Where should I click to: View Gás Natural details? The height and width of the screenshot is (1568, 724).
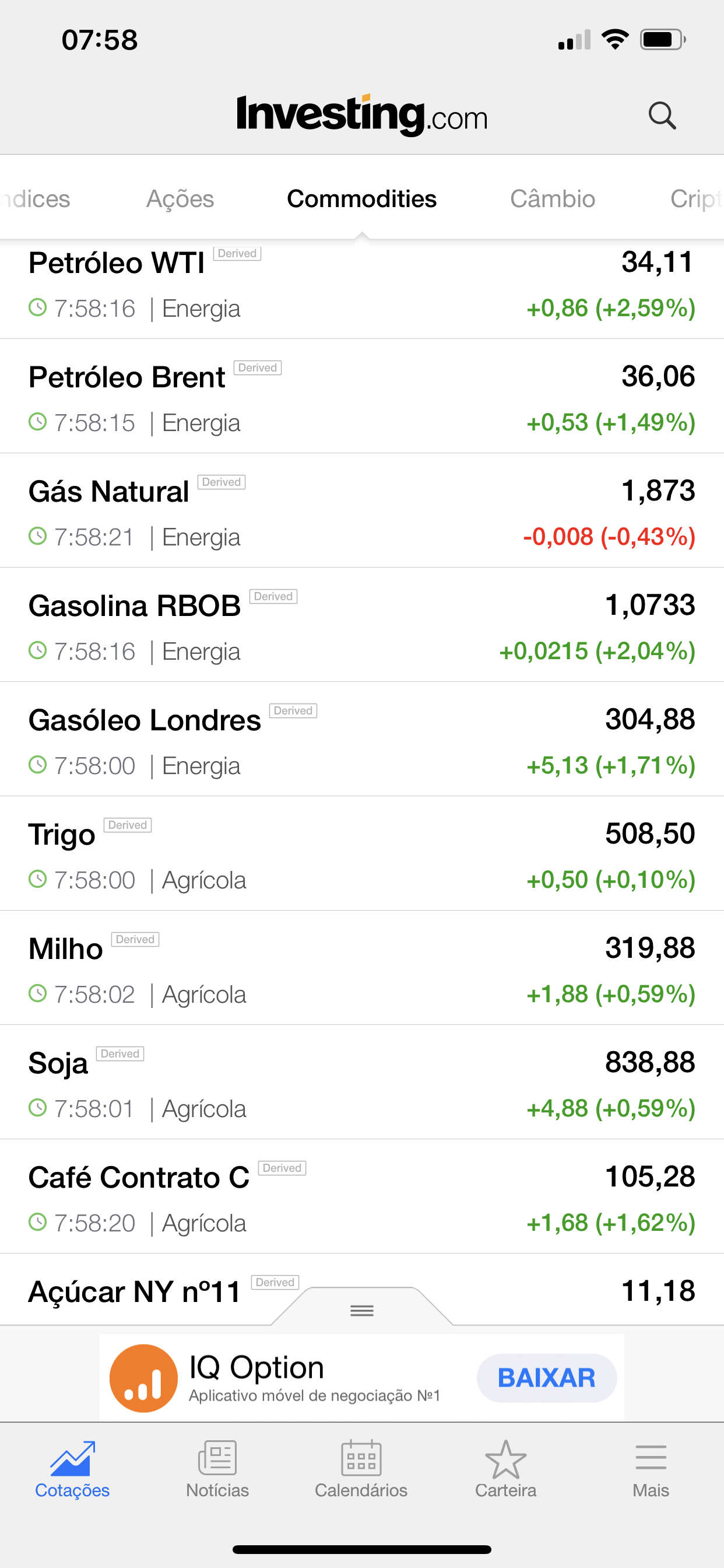[362, 510]
